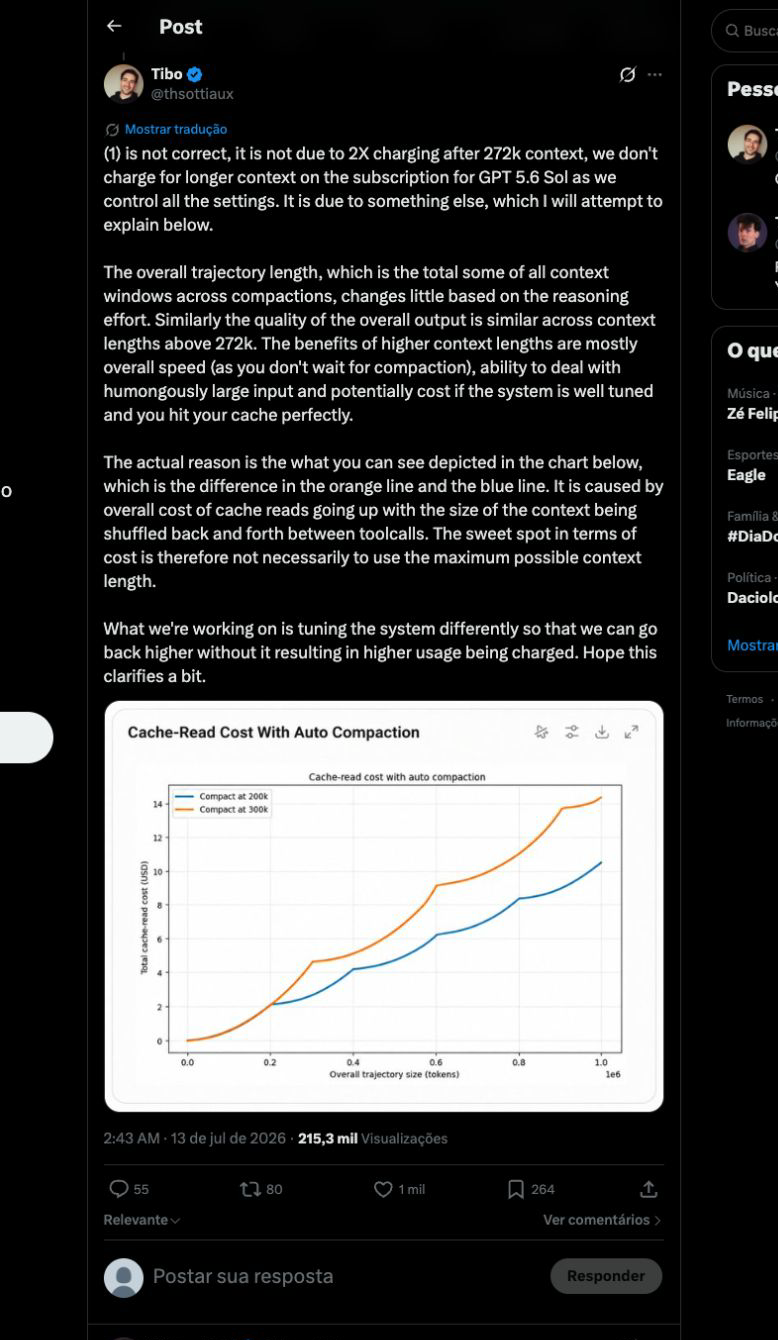
Task: Like the post with 1 mil likes
Action: coord(399,1189)
